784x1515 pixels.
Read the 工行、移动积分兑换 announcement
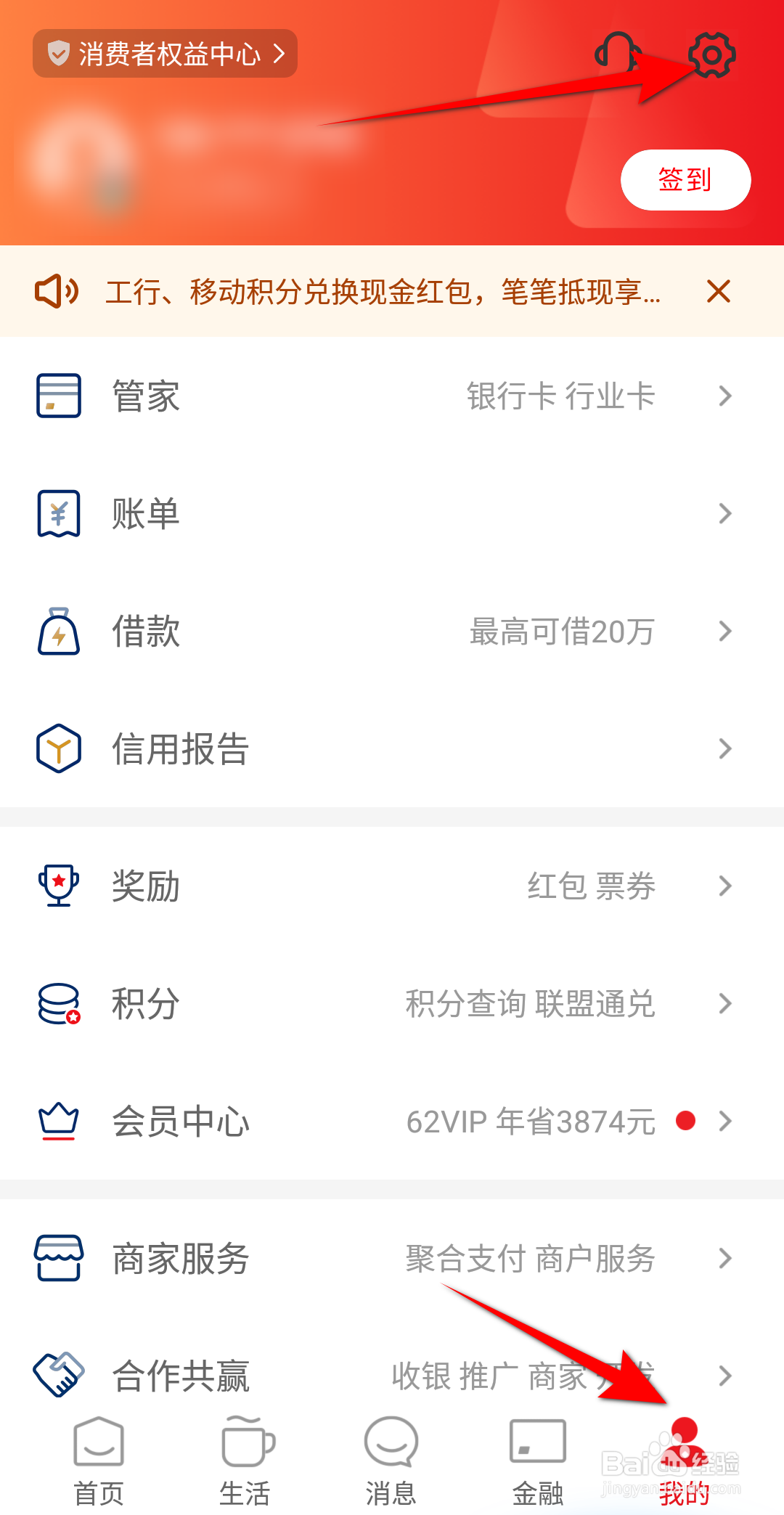[383, 292]
